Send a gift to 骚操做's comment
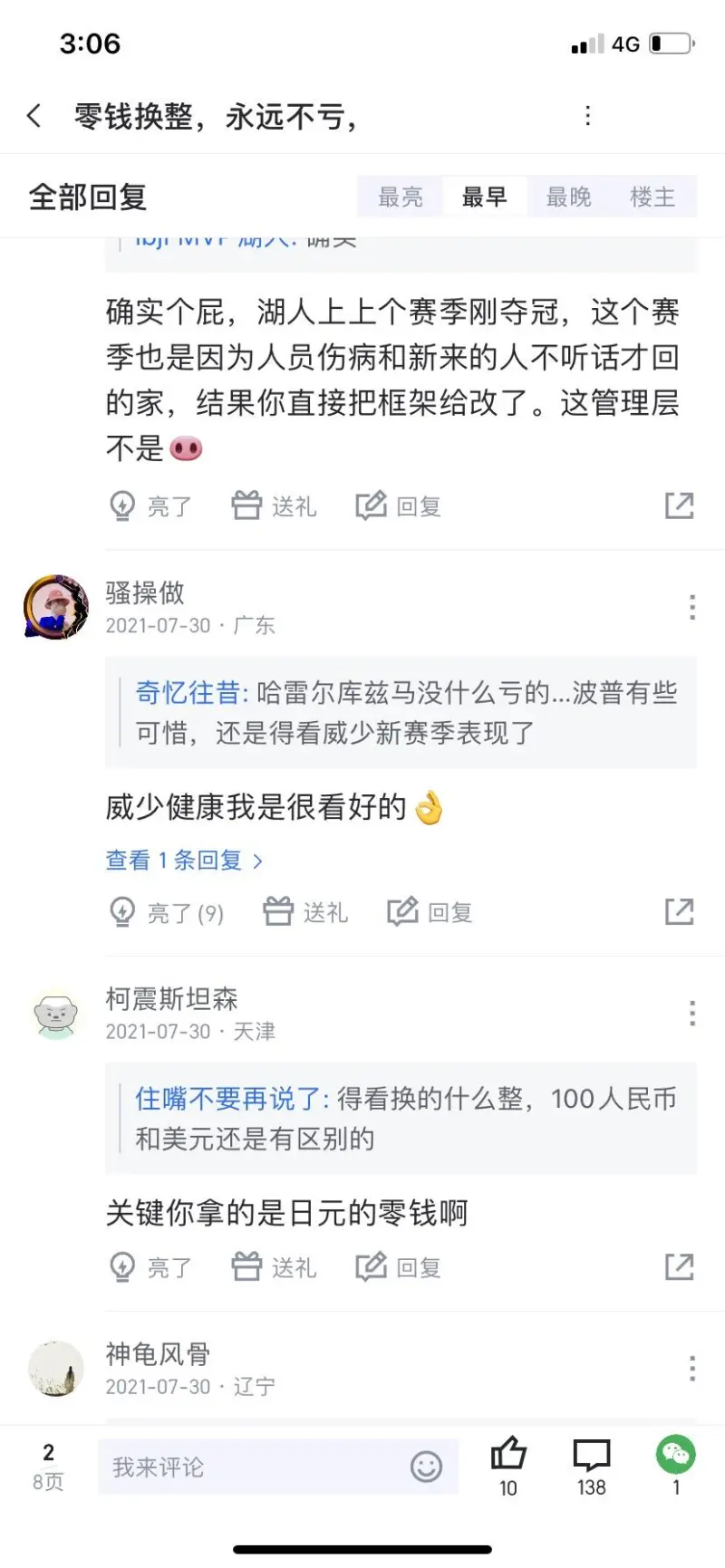 305,912
